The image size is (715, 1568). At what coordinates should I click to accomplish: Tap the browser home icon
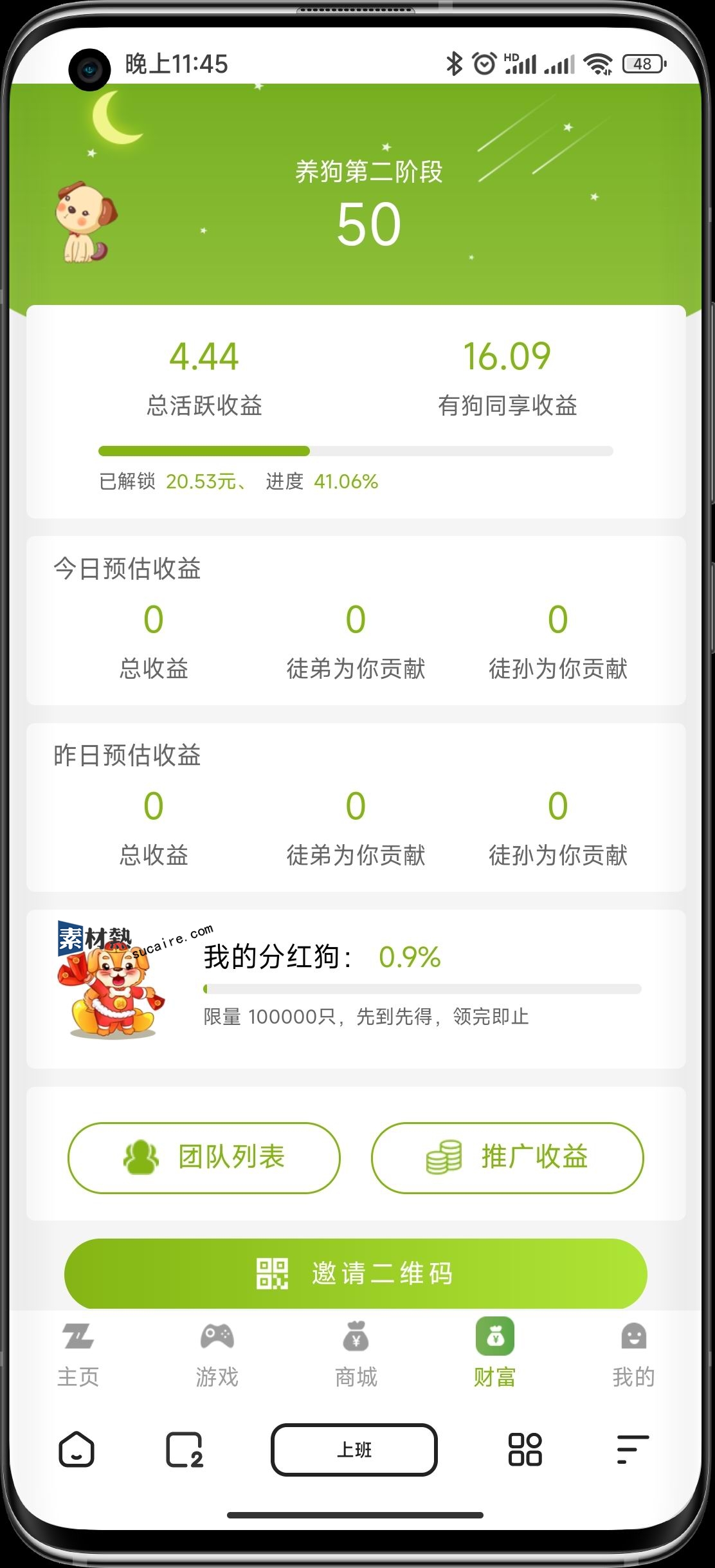coord(77,1450)
